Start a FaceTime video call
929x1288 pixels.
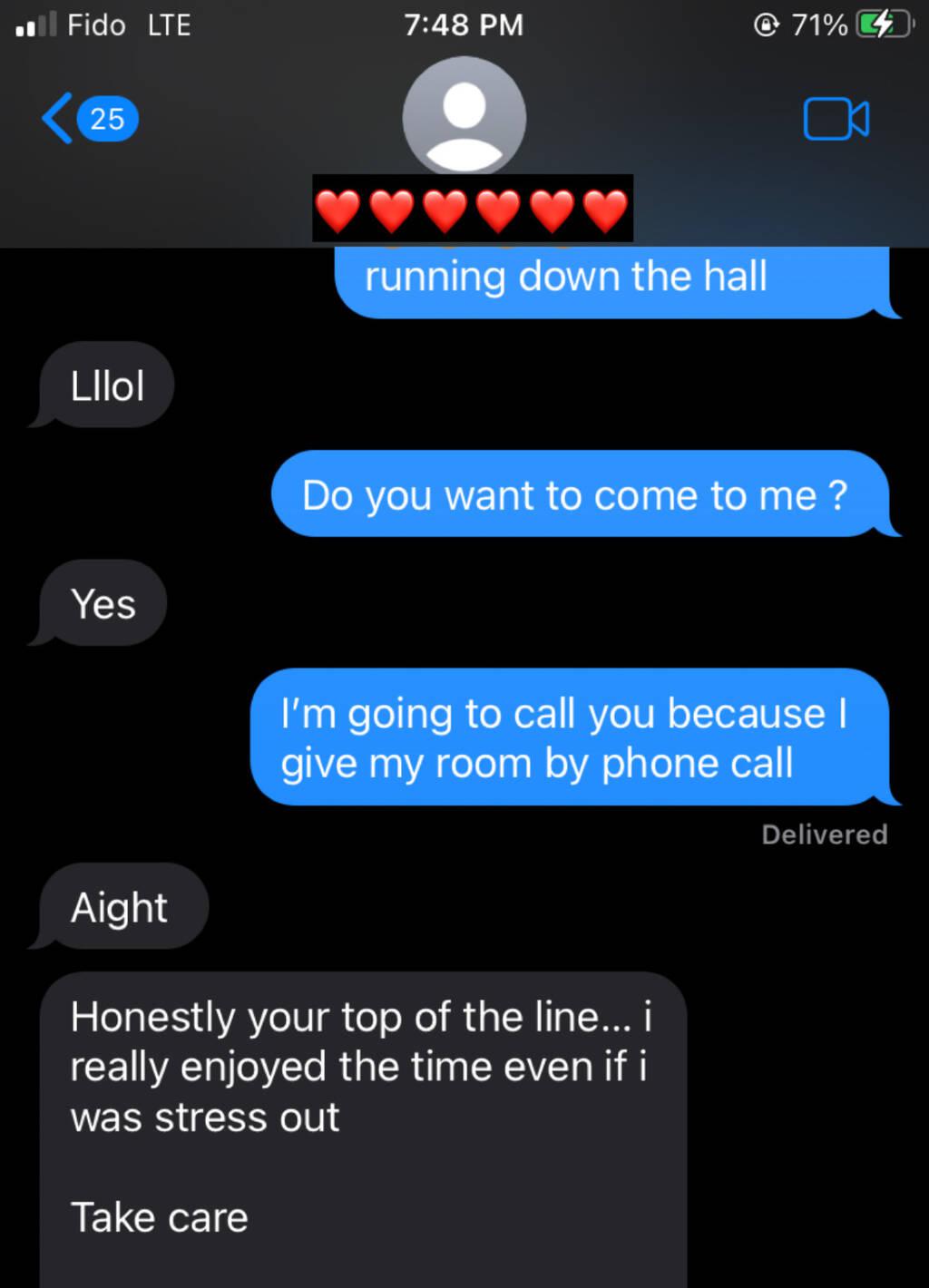tap(836, 119)
